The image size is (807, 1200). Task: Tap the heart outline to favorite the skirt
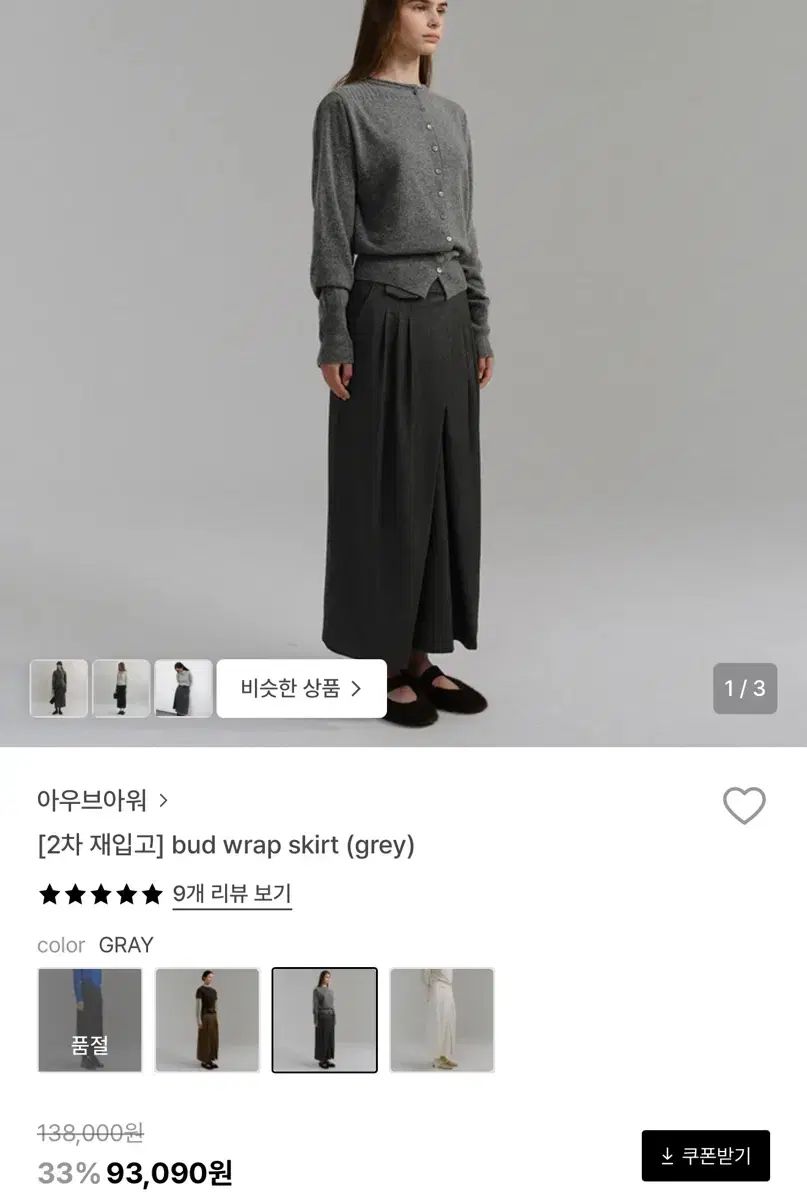tap(745, 805)
